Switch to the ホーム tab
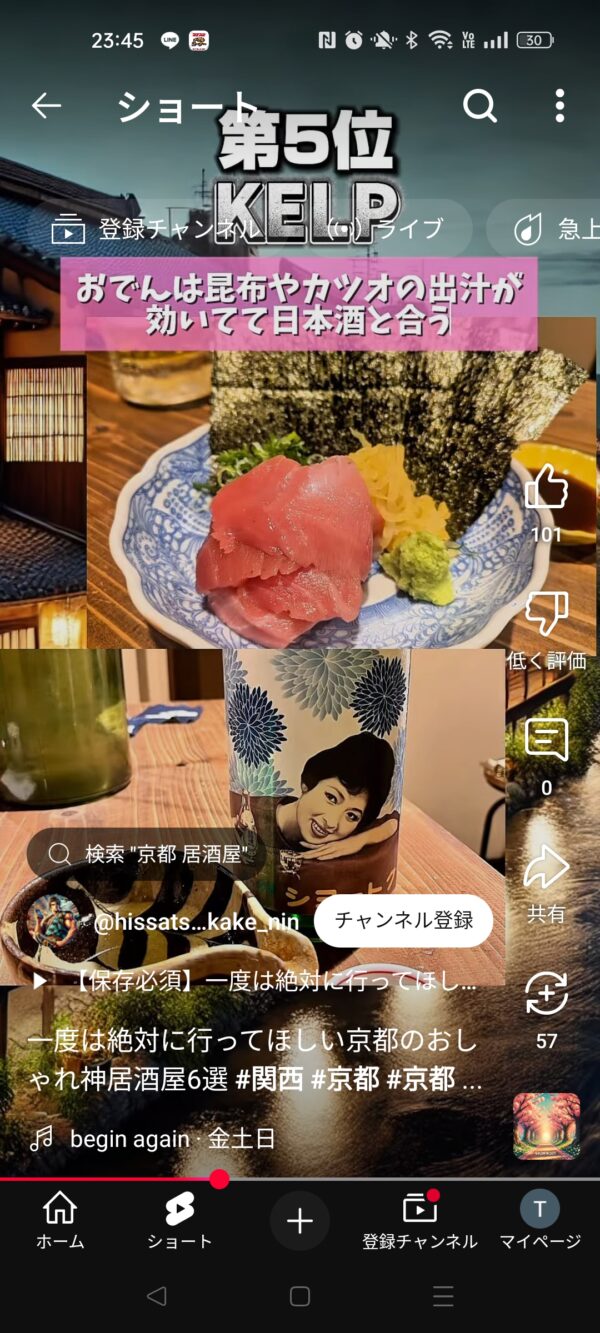This screenshot has height=1333, width=600. (60, 1220)
